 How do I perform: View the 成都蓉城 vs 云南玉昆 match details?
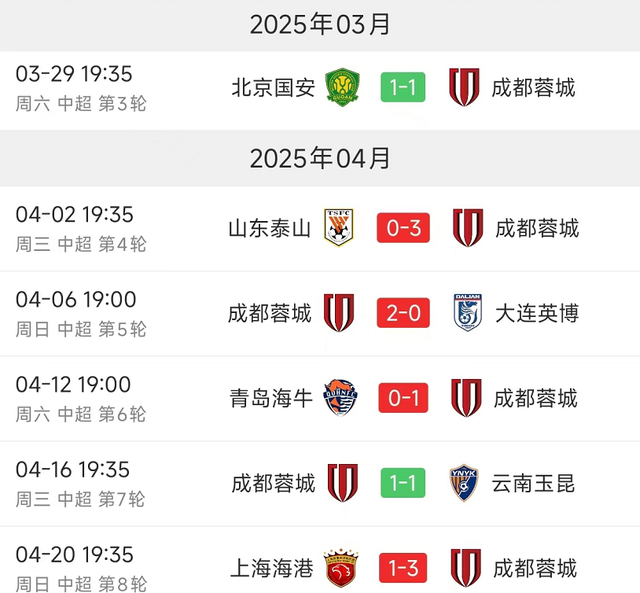click(x=403, y=484)
